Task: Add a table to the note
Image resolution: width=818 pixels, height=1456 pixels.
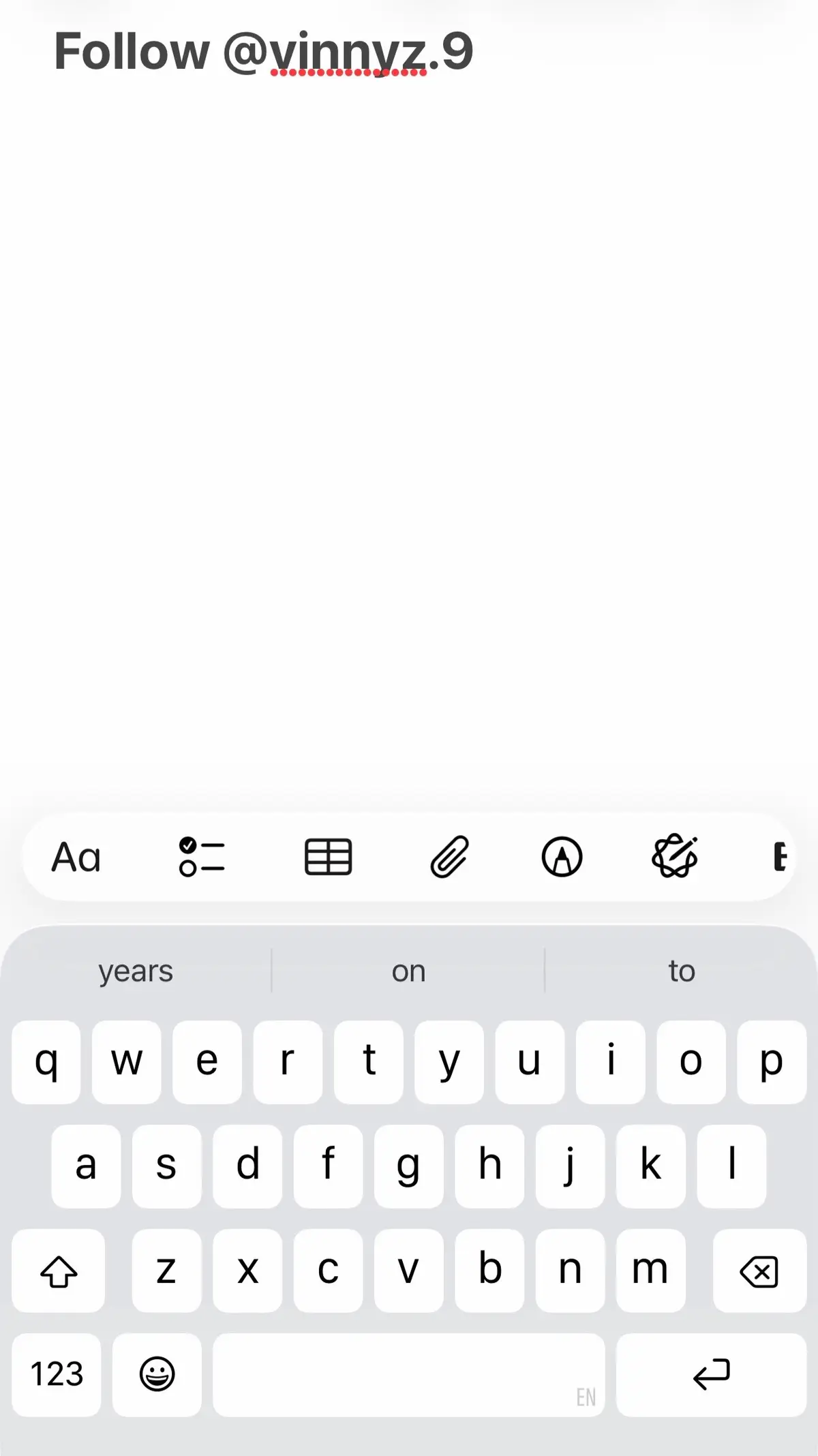Action: pos(328,857)
